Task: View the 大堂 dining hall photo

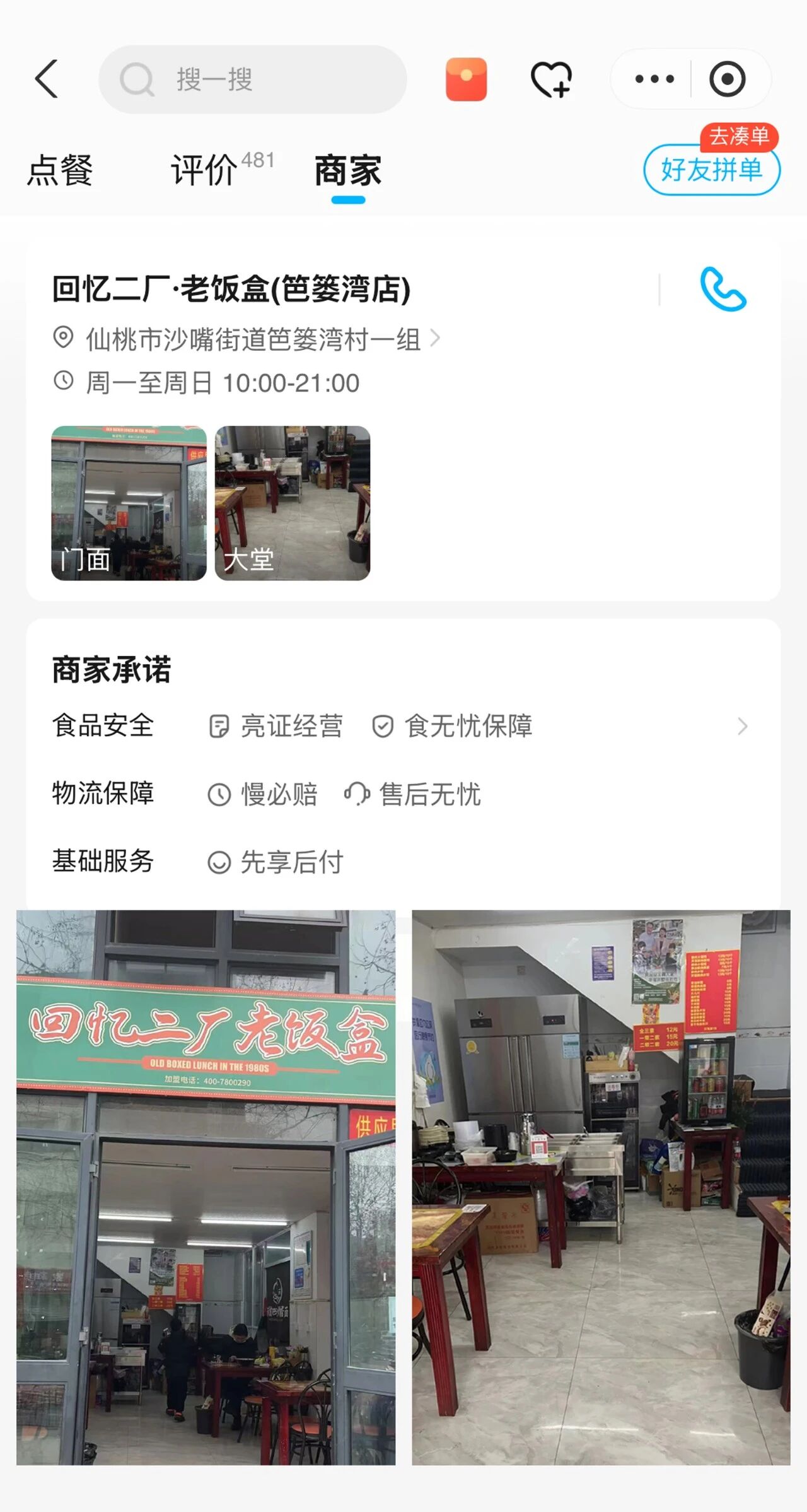Action: coord(293,501)
